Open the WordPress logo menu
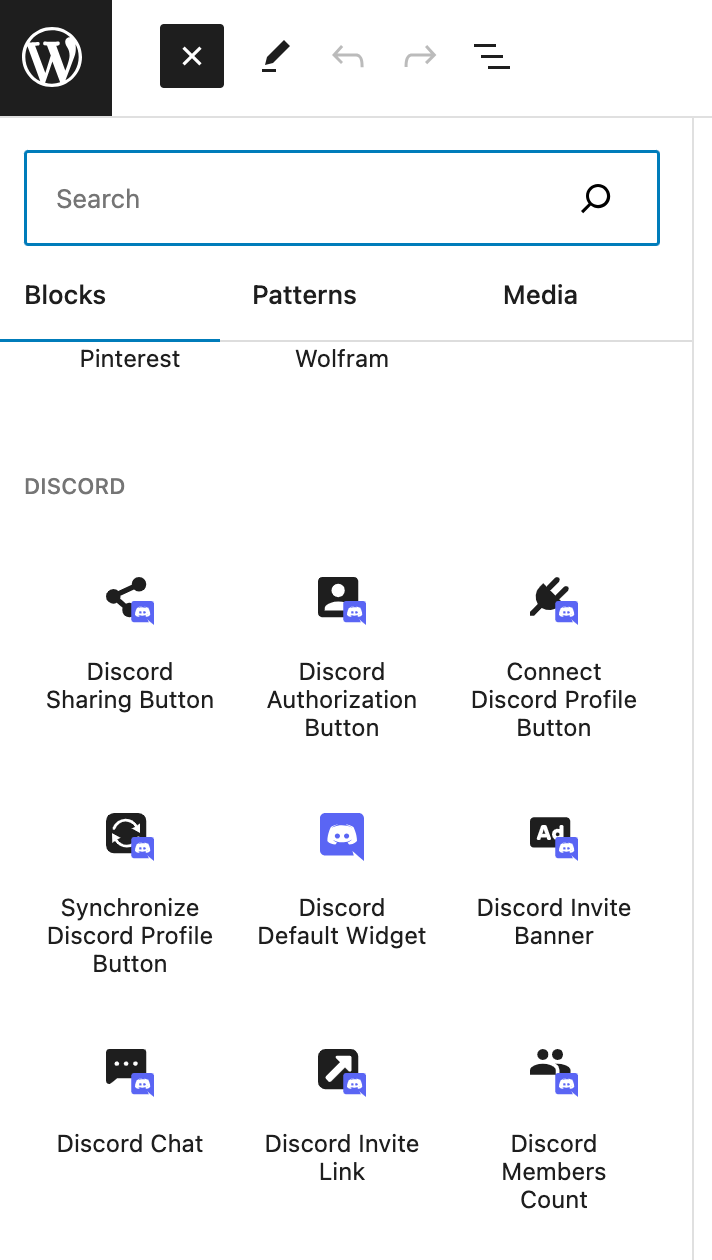 click(55, 58)
